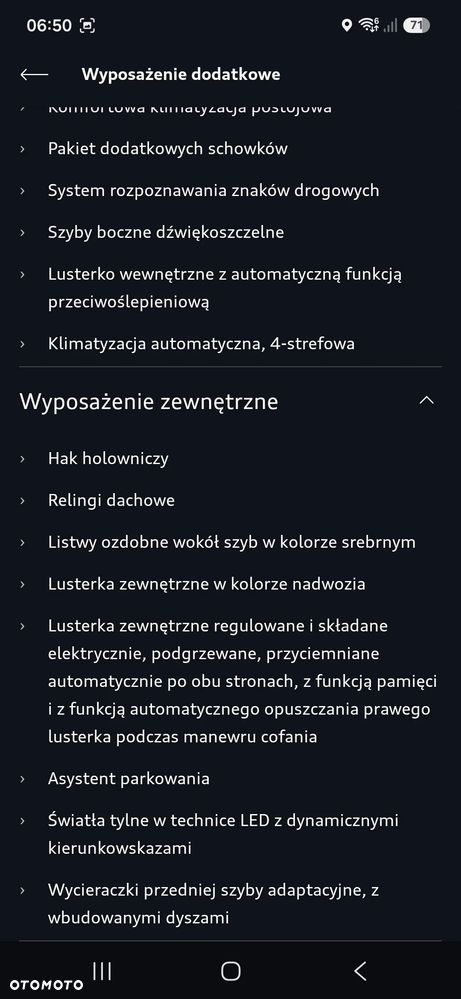Open recent apps from navigation bar

(102, 971)
